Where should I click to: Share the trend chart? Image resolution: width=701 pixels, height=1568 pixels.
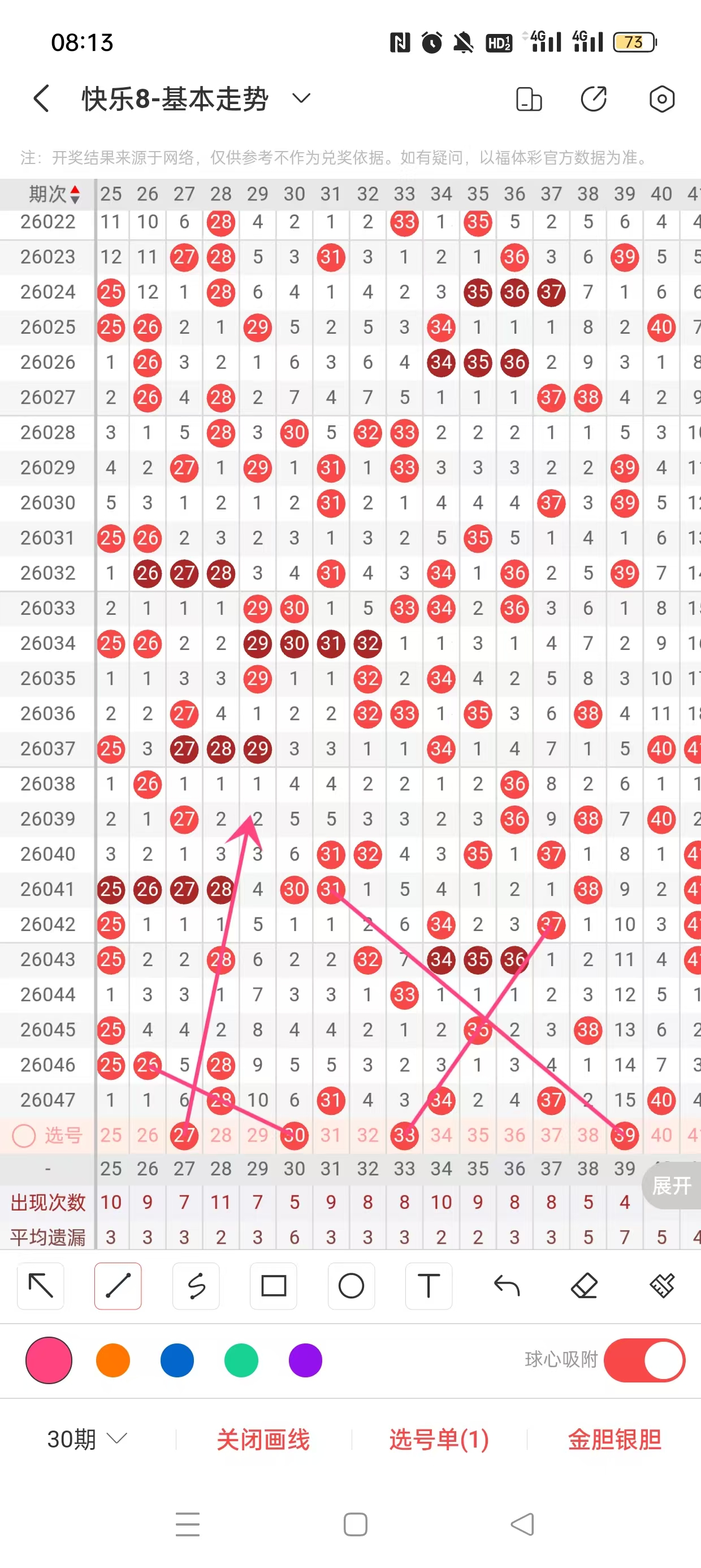594,99
